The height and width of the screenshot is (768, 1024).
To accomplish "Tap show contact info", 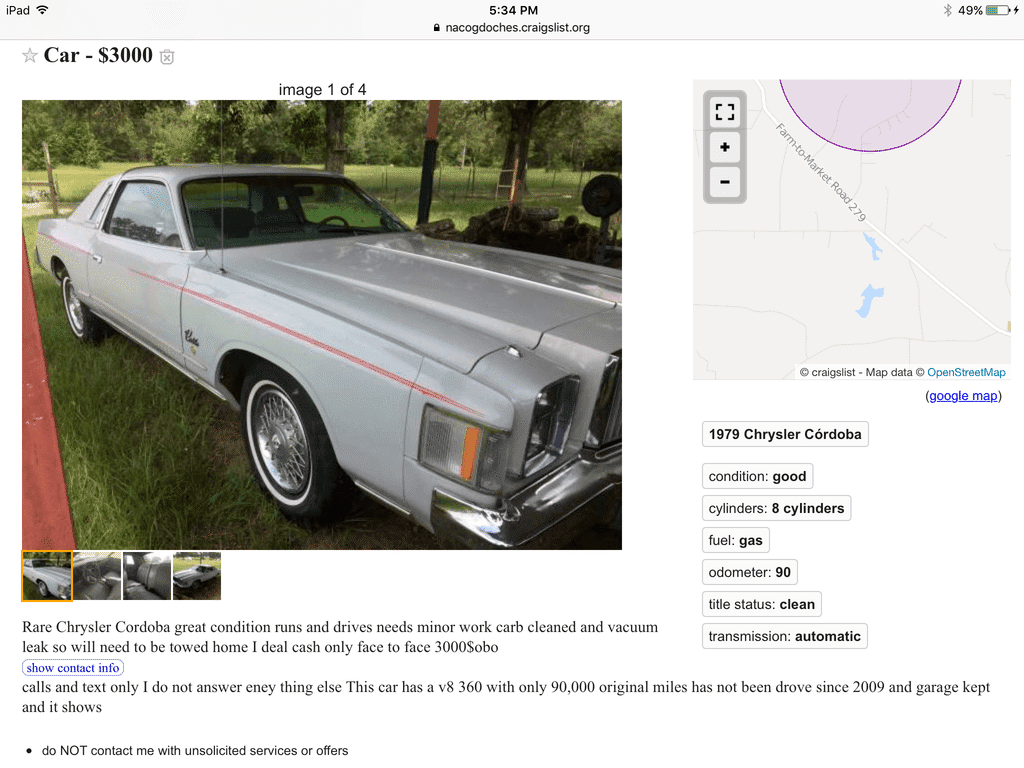I will tap(73, 668).
